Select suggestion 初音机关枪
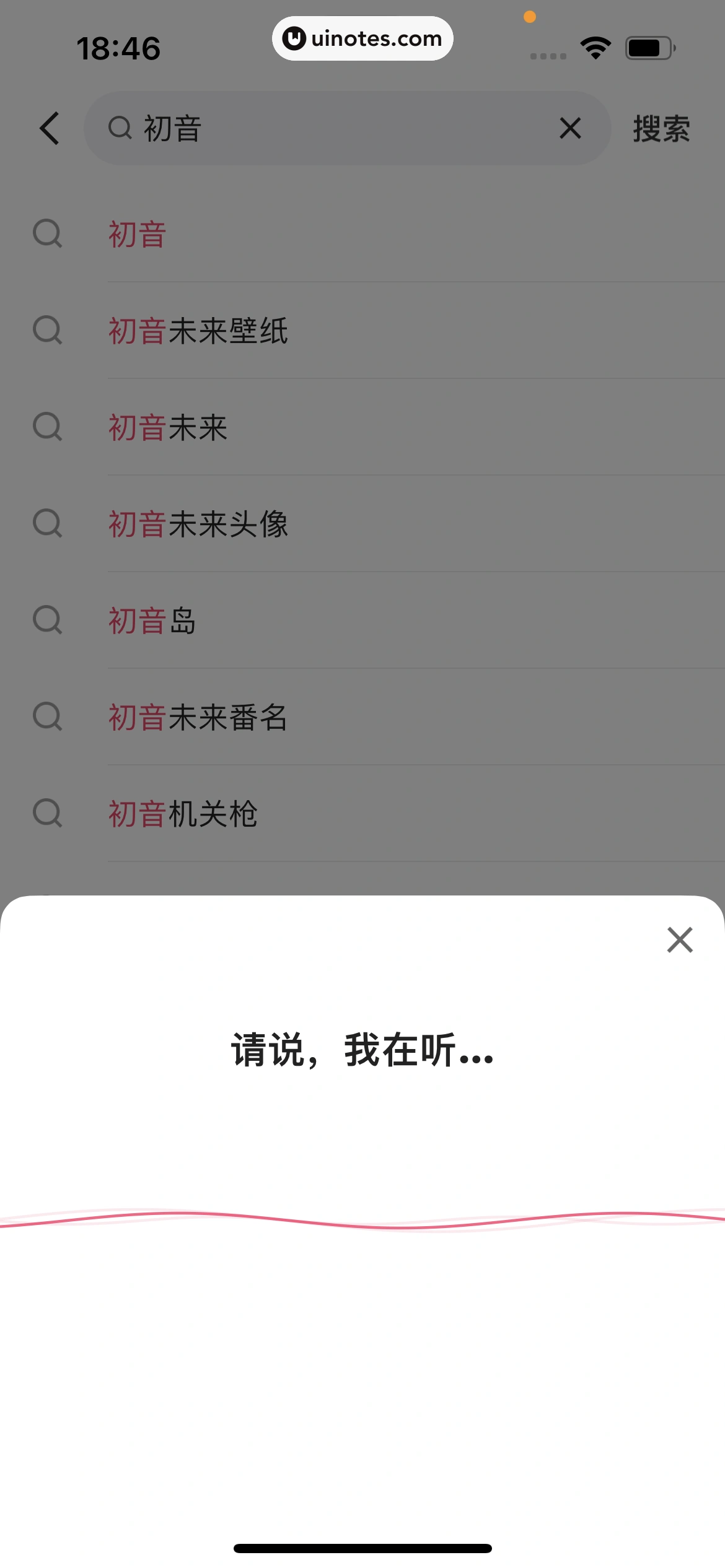The width and height of the screenshot is (725, 1568). pyautogui.click(x=183, y=814)
